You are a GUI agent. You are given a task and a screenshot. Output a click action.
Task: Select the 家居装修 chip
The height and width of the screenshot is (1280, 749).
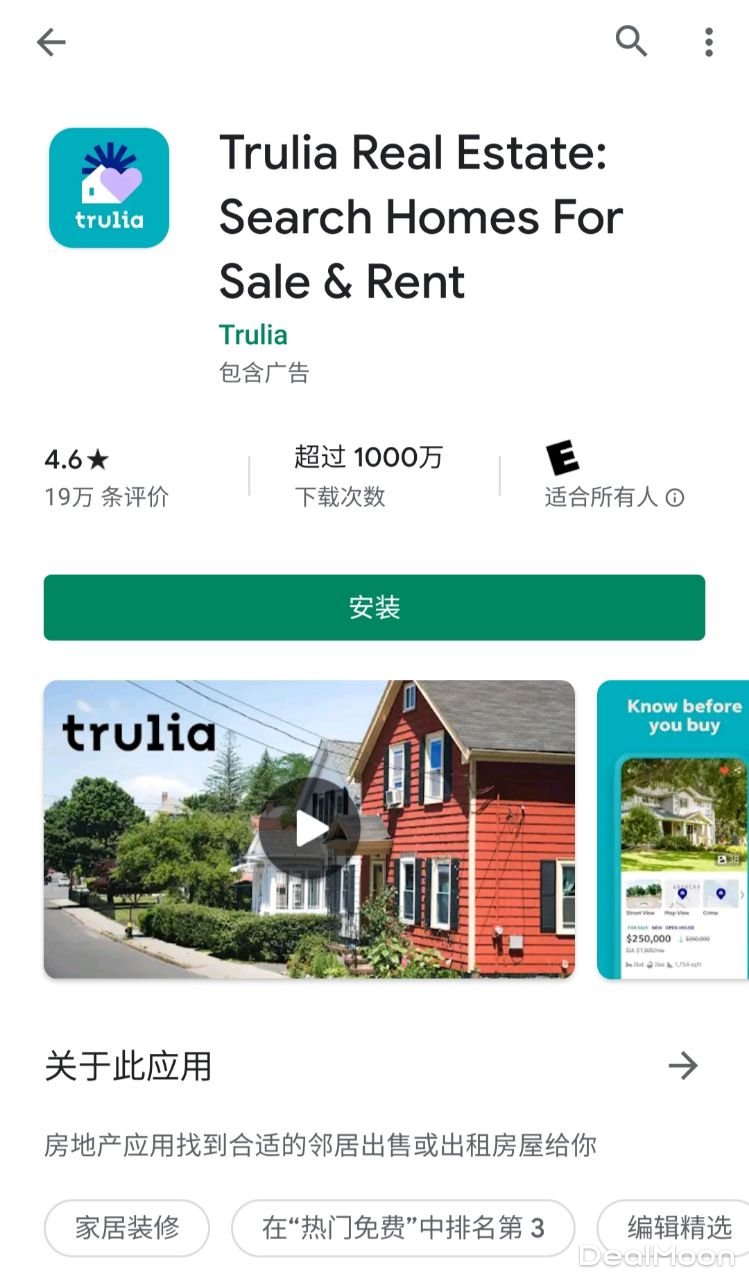pos(127,1227)
